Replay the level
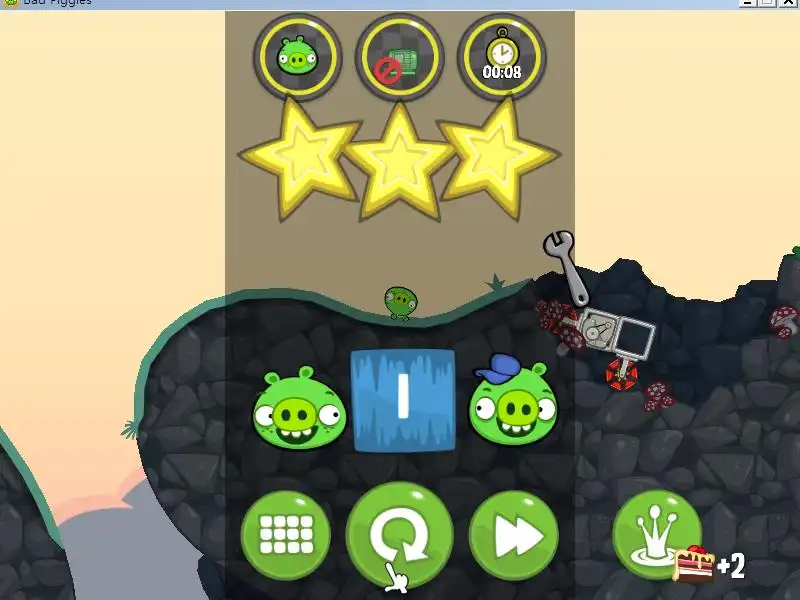The height and width of the screenshot is (600, 800). (399, 534)
